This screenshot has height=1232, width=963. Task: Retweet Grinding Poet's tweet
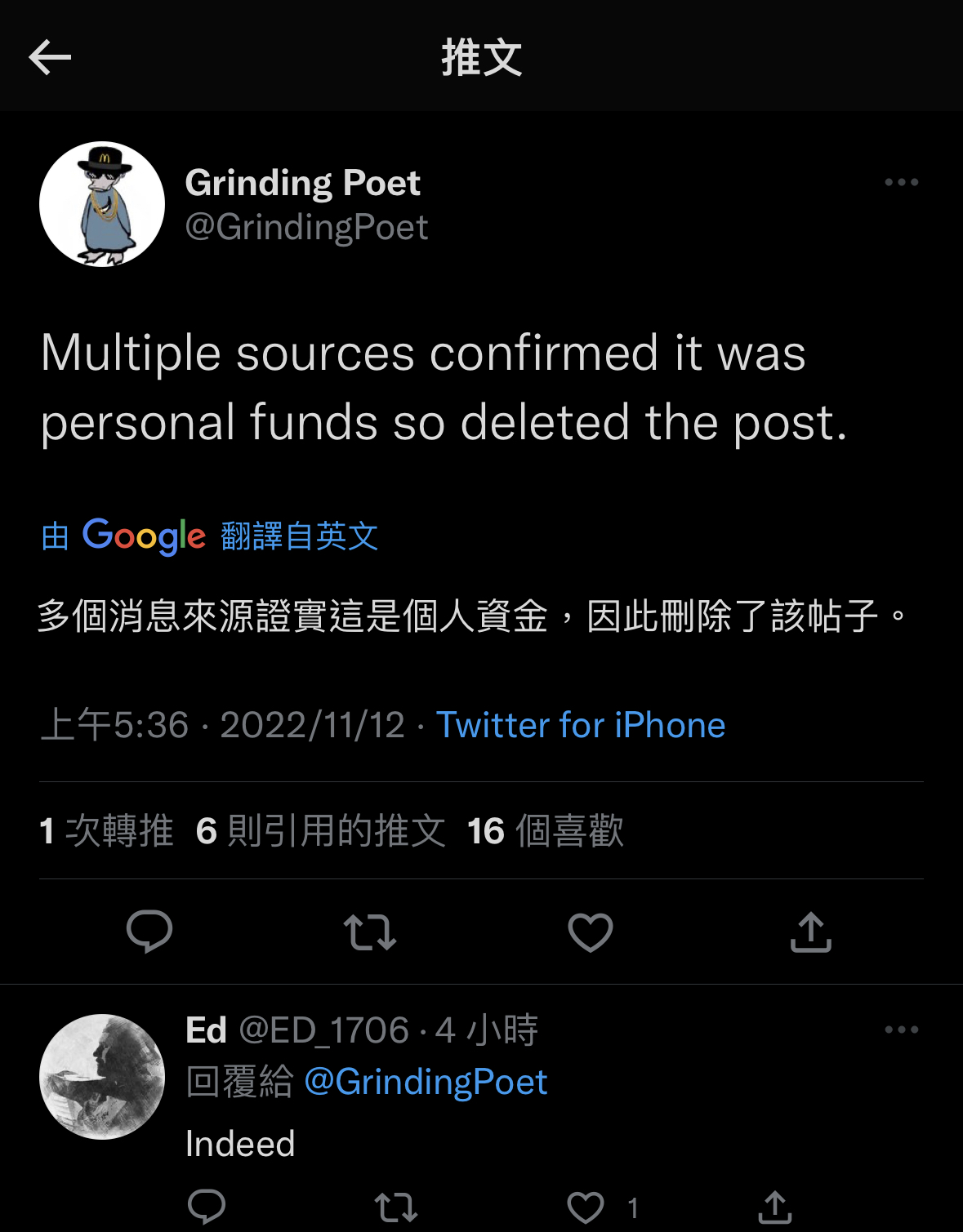[370, 932]
